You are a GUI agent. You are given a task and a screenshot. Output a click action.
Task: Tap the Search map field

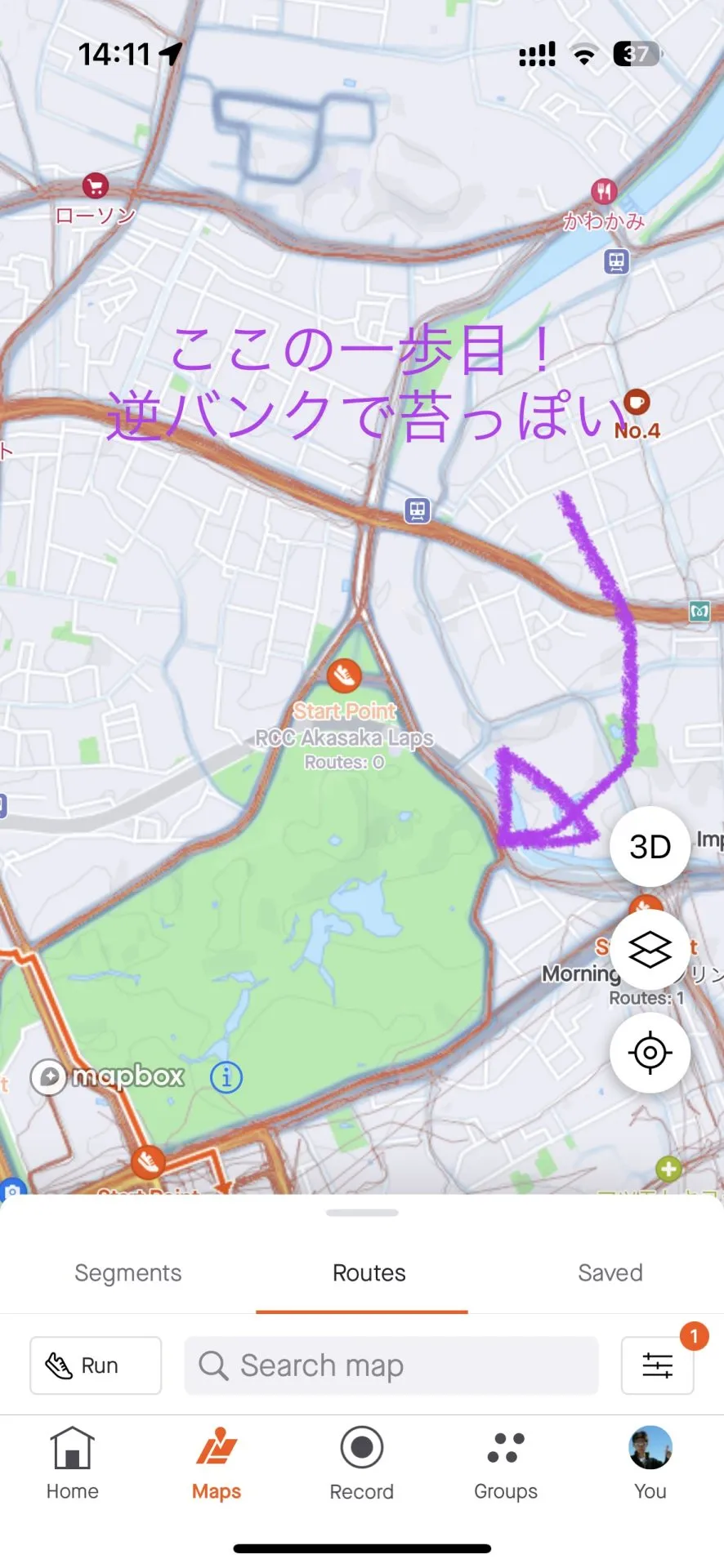(x=391, y=1365)
